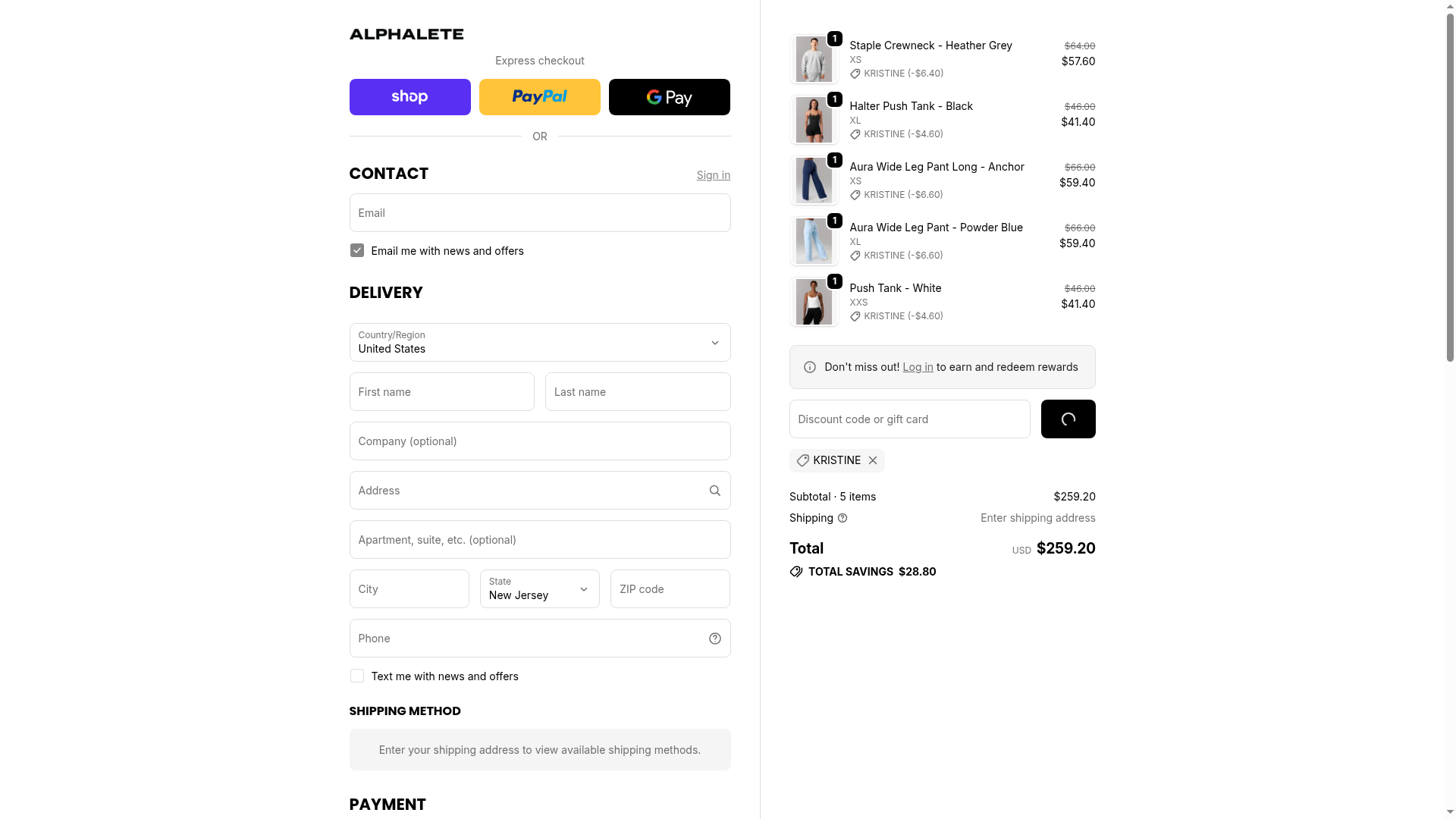Select Google Pay express checkout
This screenshot has width=1456, height=819.
point(669,97)
